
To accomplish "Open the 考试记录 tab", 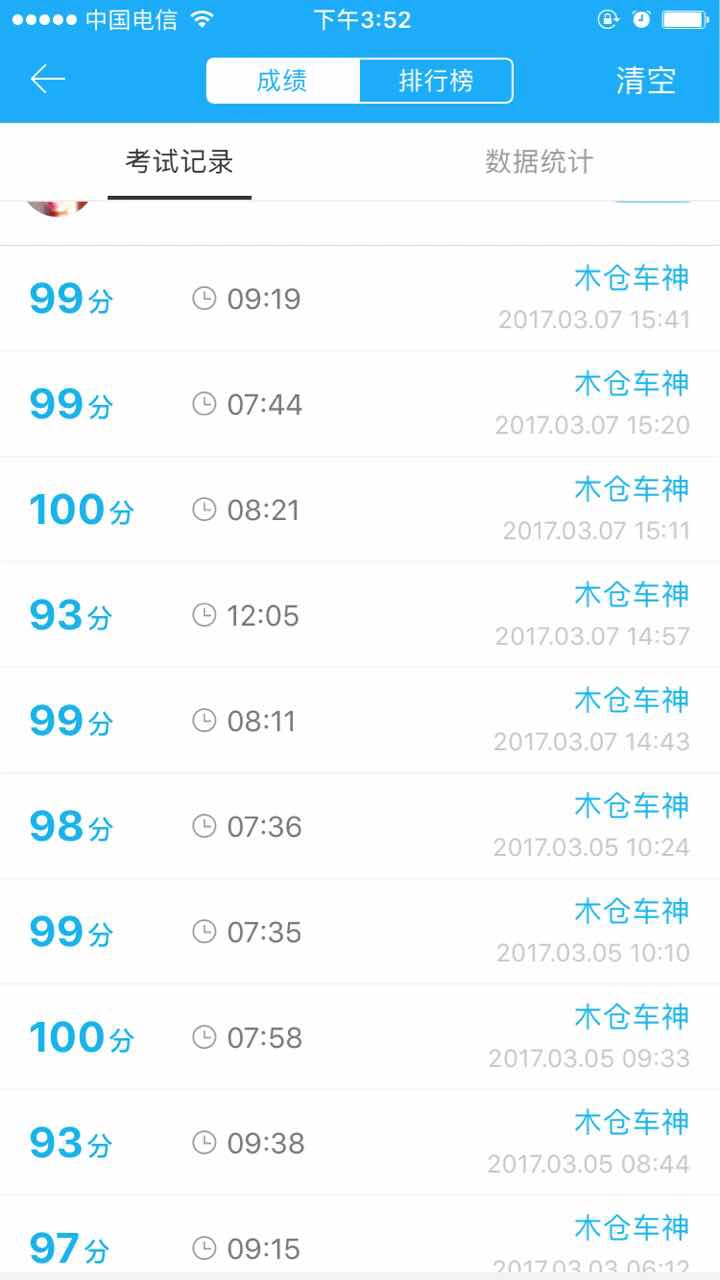I will pos(180,161).
